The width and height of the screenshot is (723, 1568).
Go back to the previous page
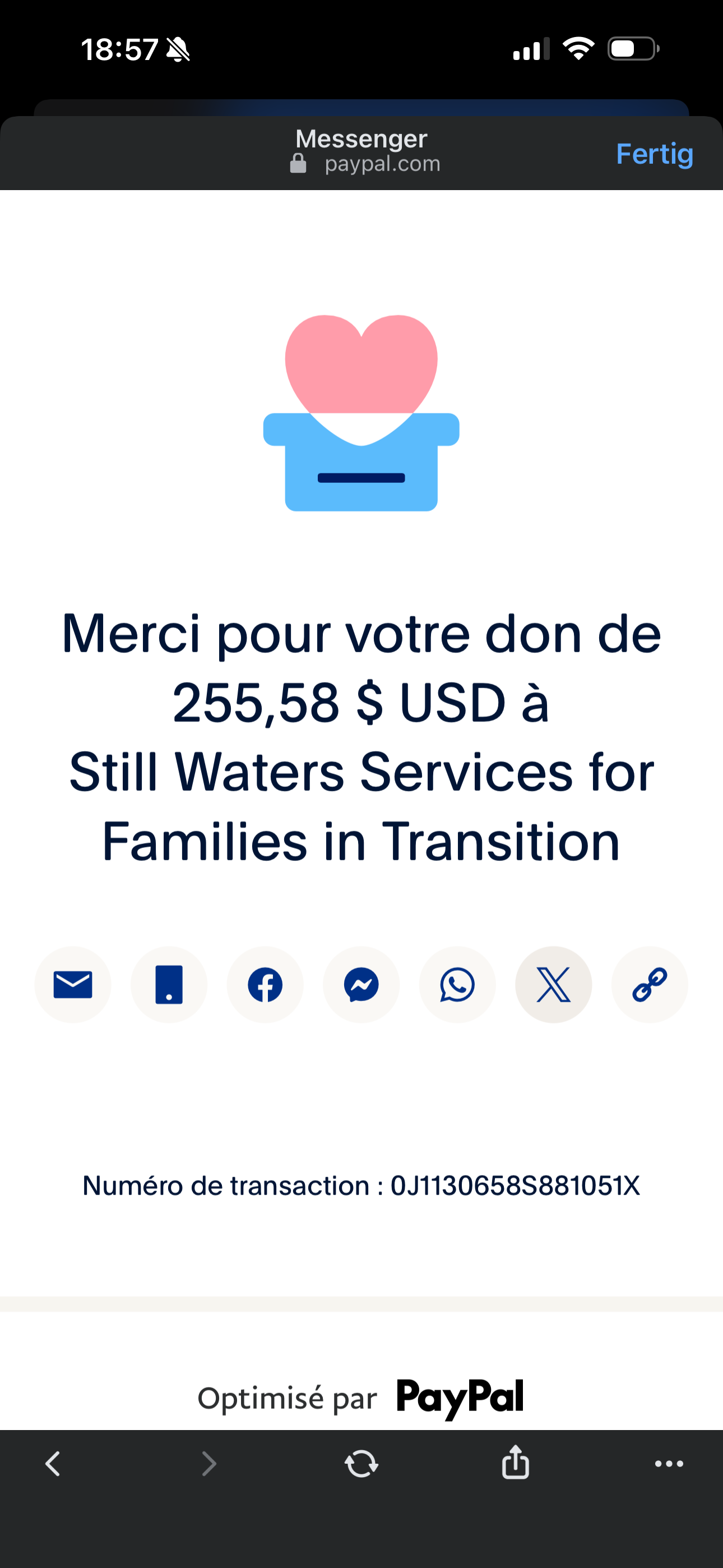tap(54, 1463)
